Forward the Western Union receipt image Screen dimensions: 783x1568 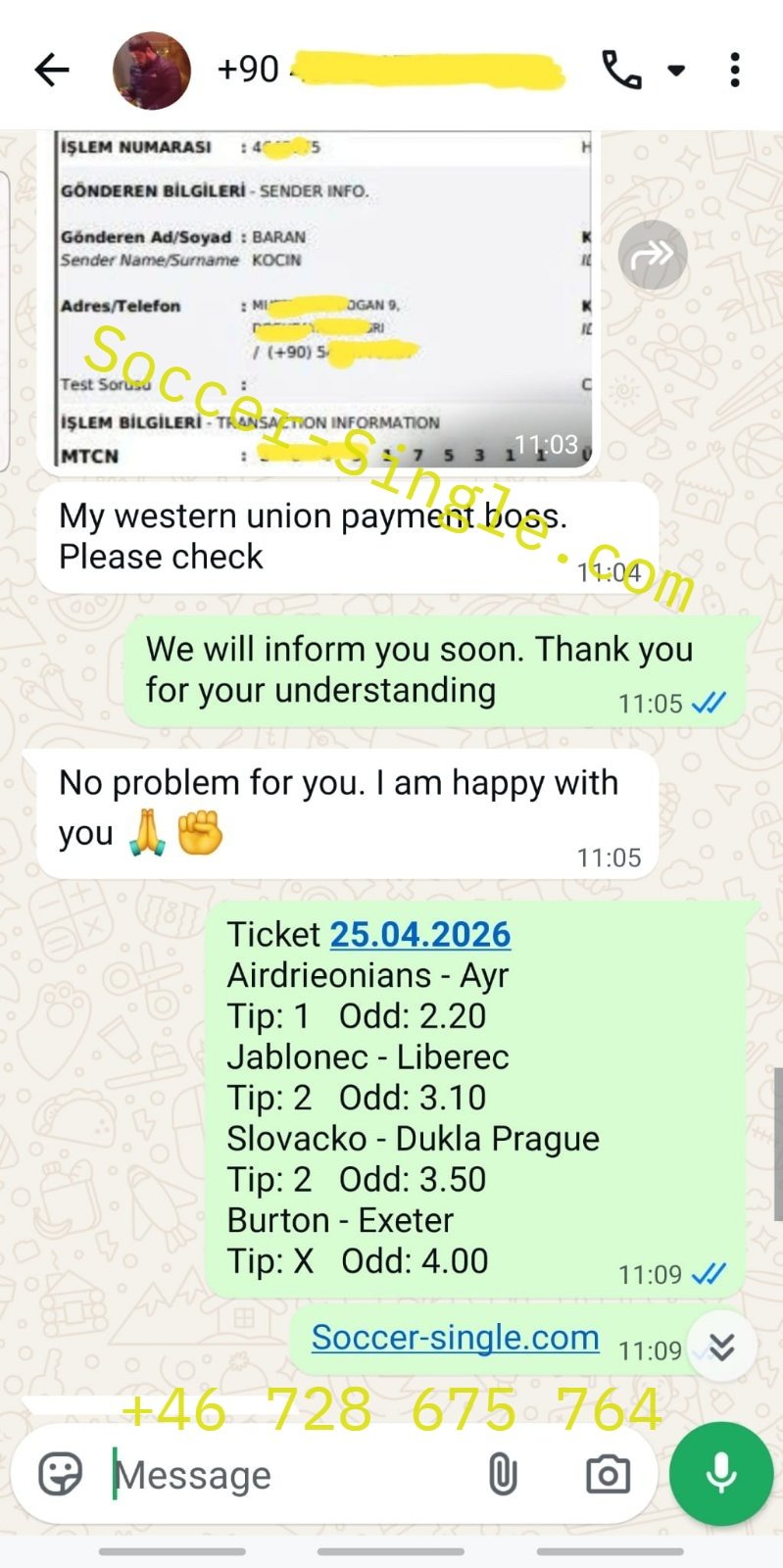[x=653, y=256]
